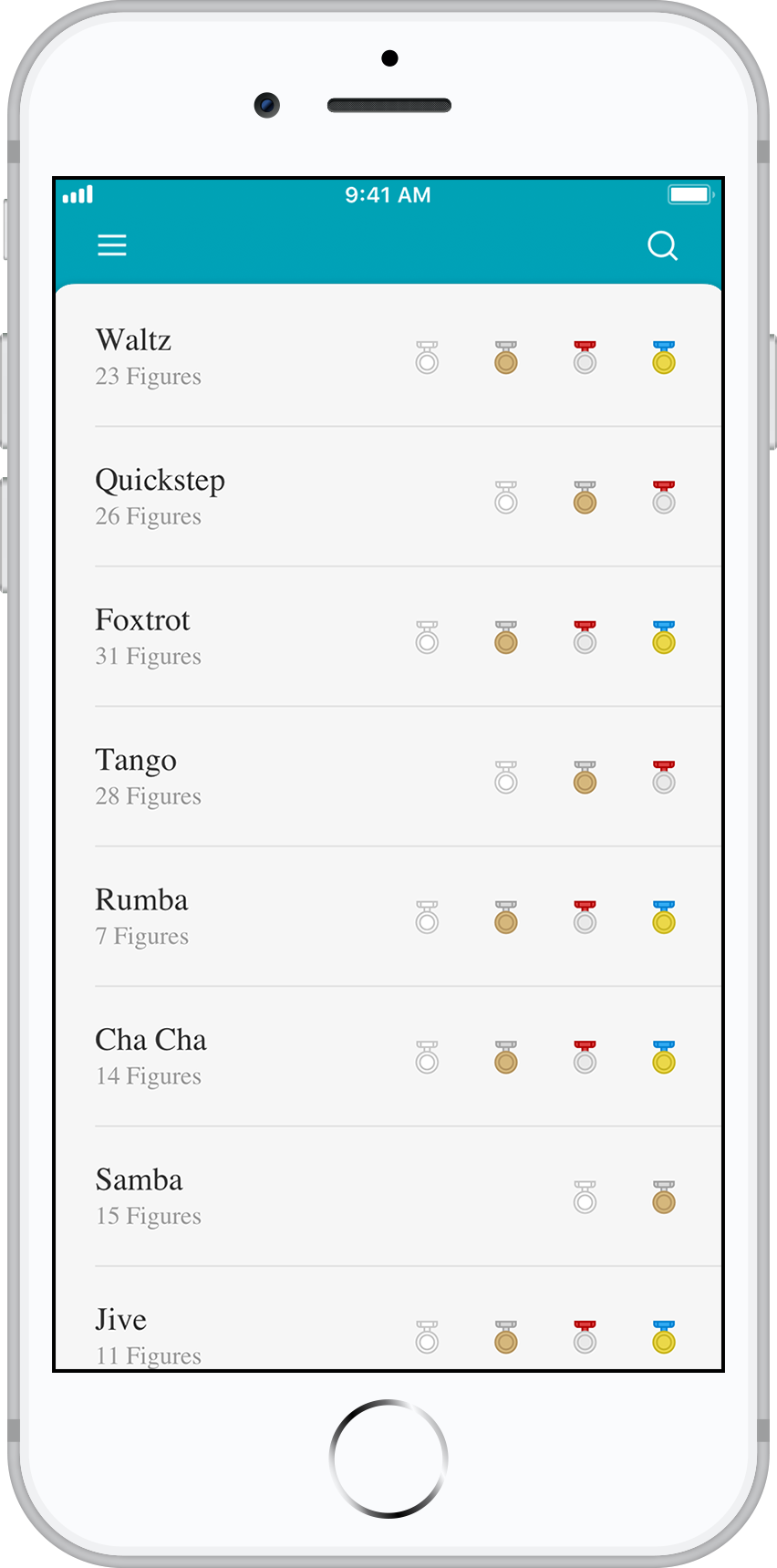Viewport: 777px width, 1568px height.
Task: Tap the bronze medal in Samba row
Action: (664, 1197)
